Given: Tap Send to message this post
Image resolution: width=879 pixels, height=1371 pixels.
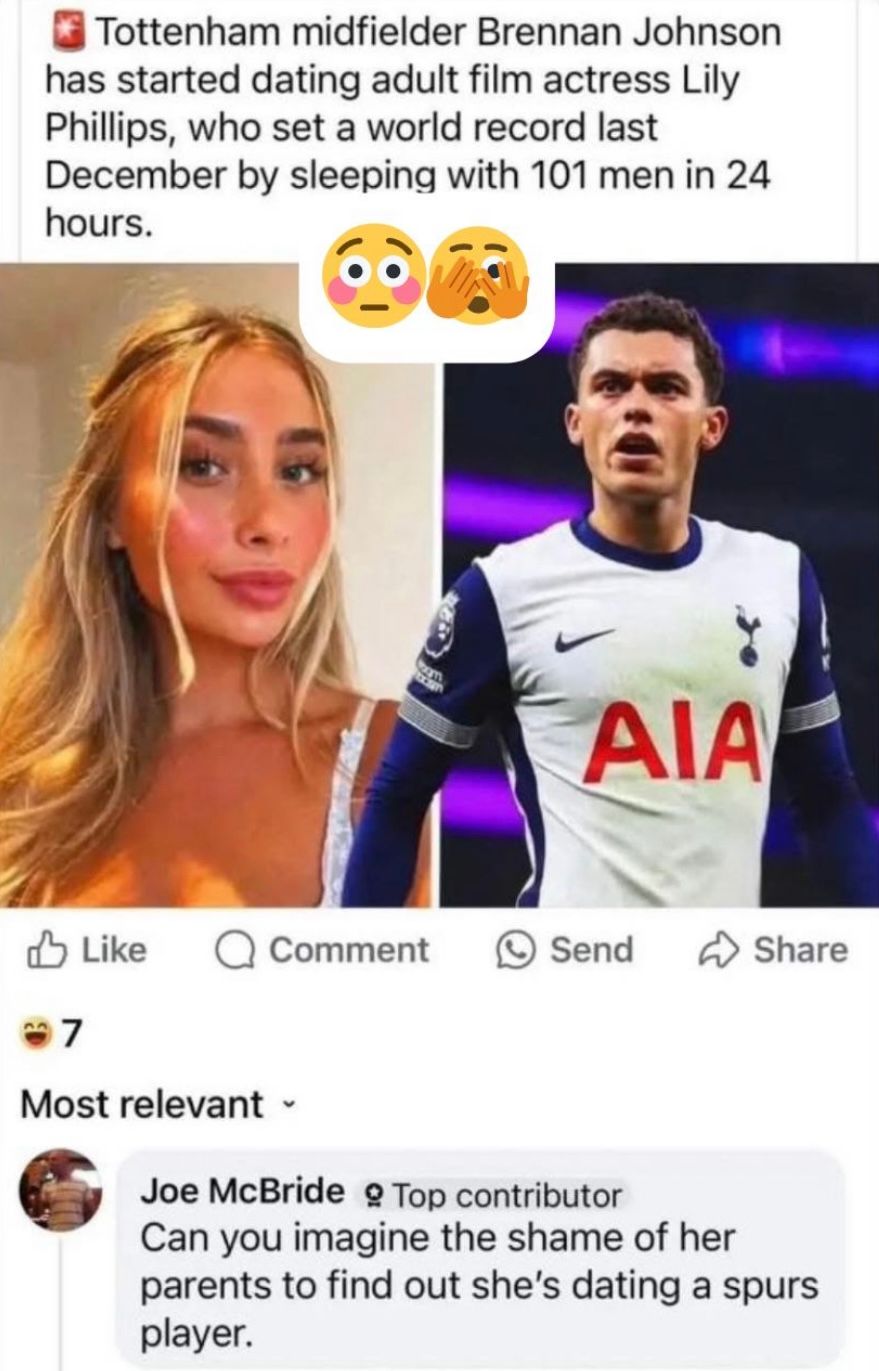Looking at the screenshot, I should coord(566,949).
